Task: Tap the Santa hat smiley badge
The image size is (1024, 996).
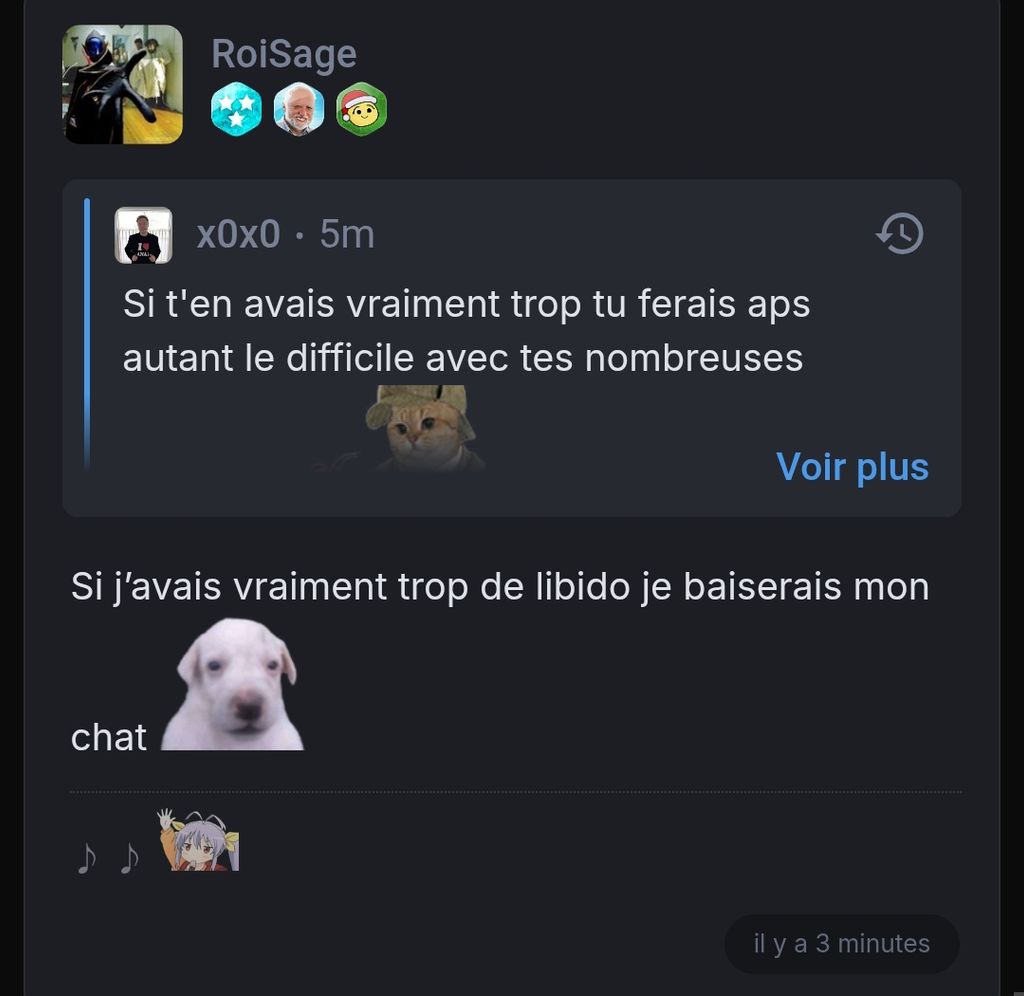Action: 361,110
